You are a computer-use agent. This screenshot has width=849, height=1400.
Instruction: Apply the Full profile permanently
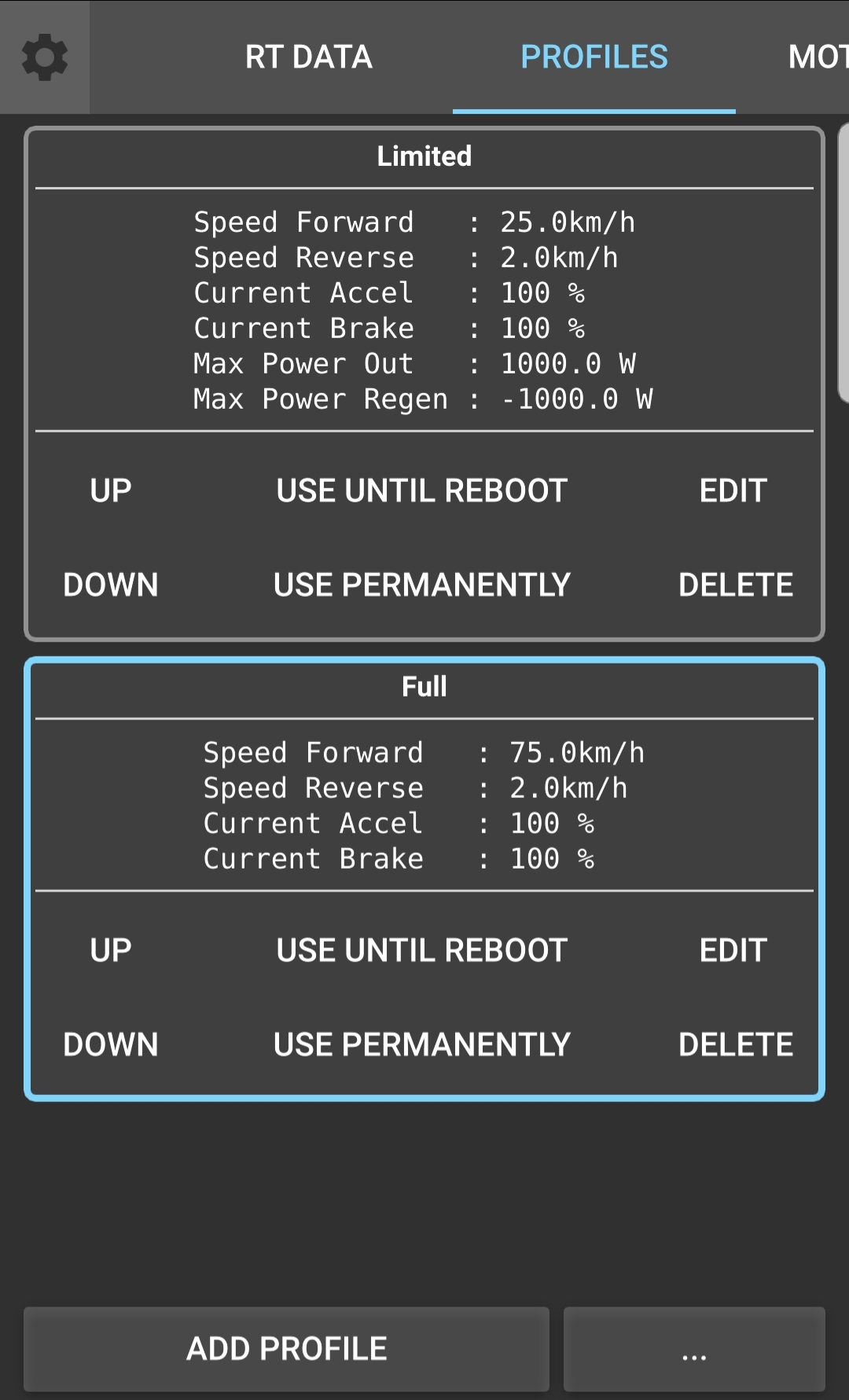[x=422, y=1045]
